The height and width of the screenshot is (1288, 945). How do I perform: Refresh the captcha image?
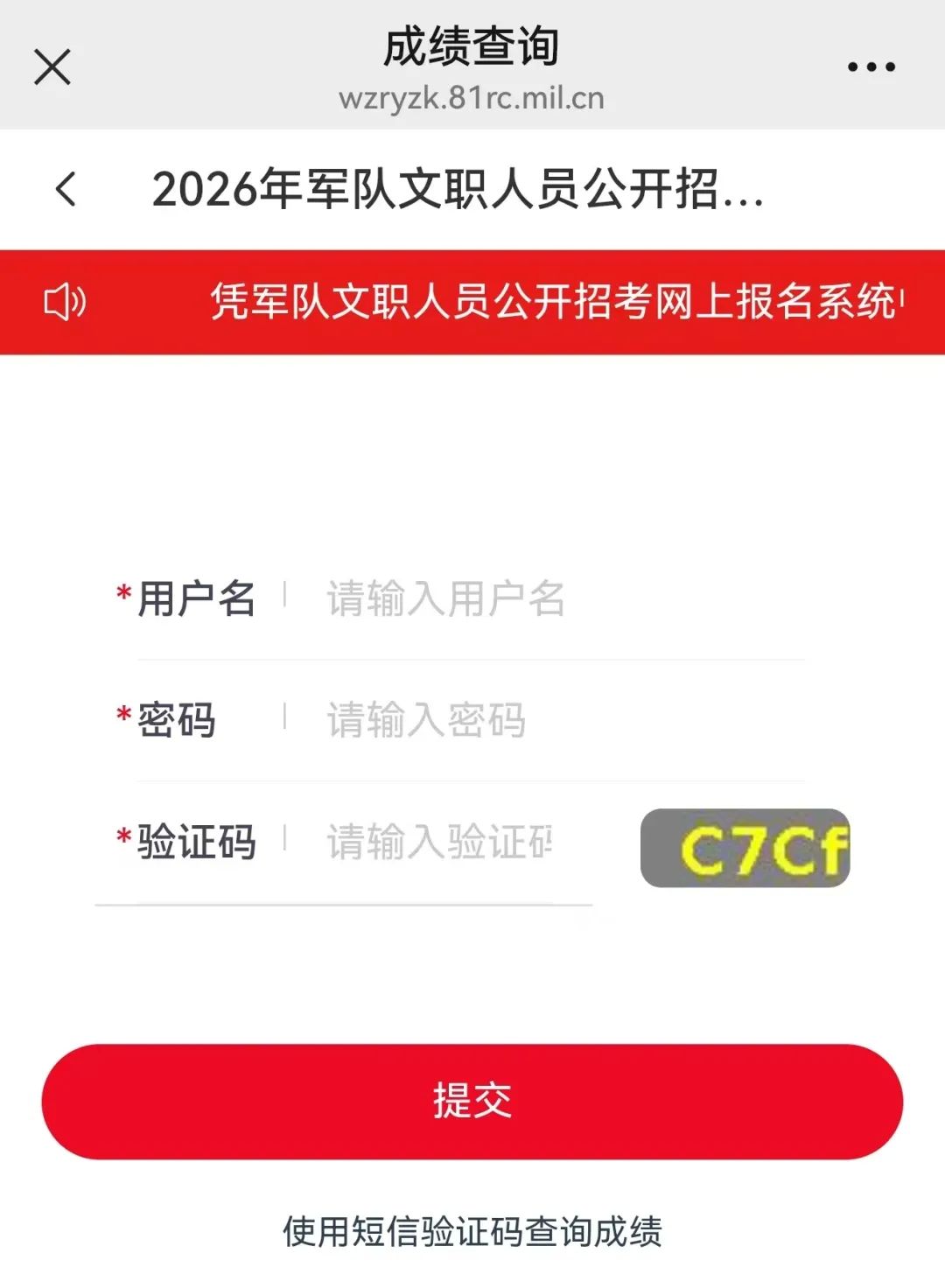(745, 848)
